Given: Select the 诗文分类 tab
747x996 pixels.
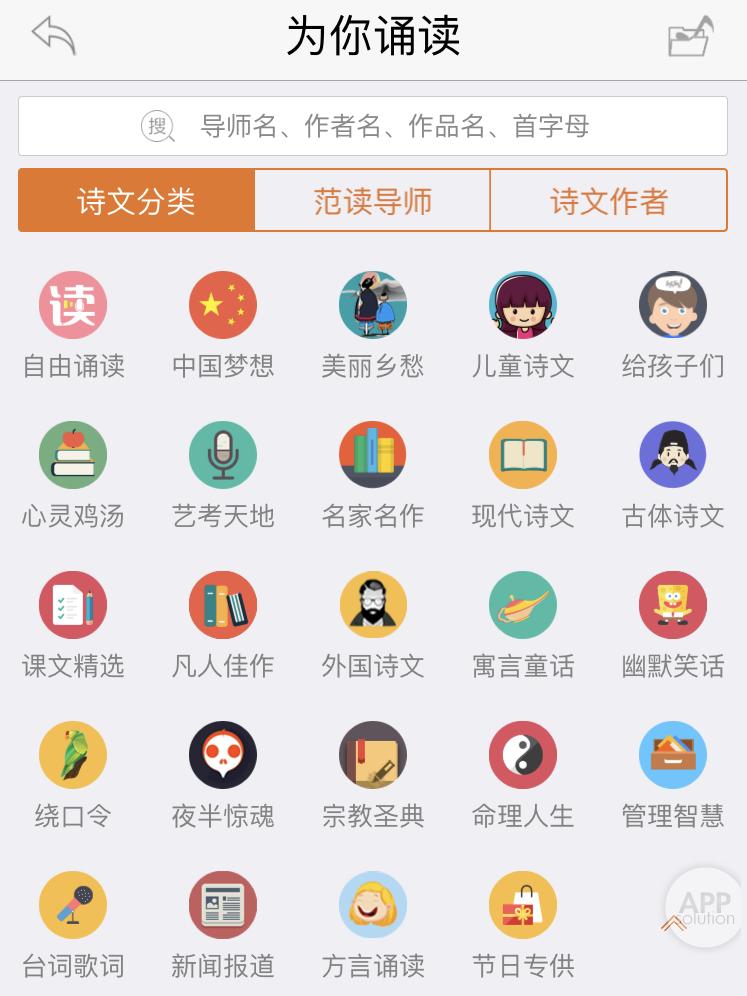Looking at the screenshot, I should [137, 201].
